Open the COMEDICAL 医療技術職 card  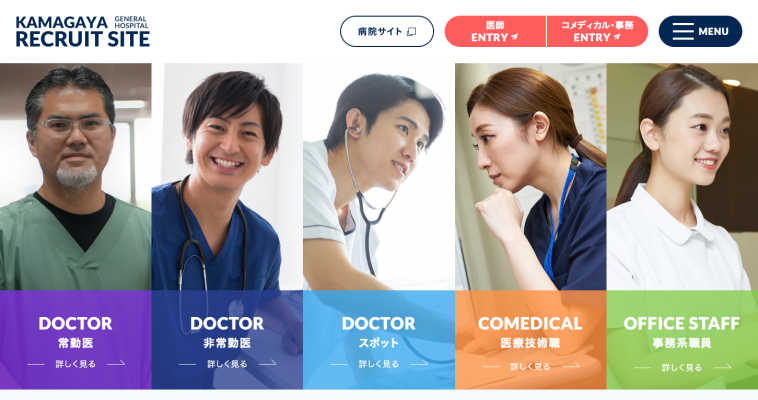[530, 340]
